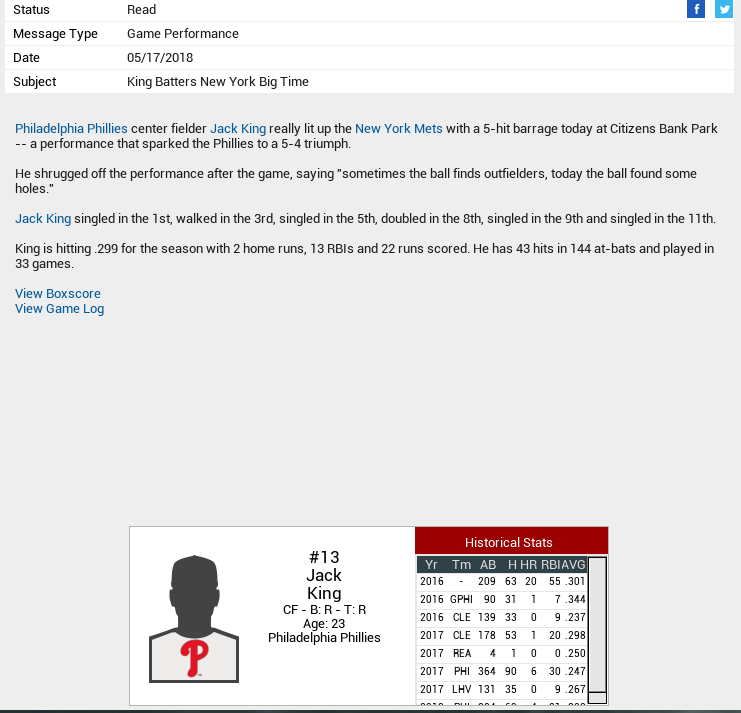Share this message on Facebook
The image size is (741, 713).
point(696,9)
